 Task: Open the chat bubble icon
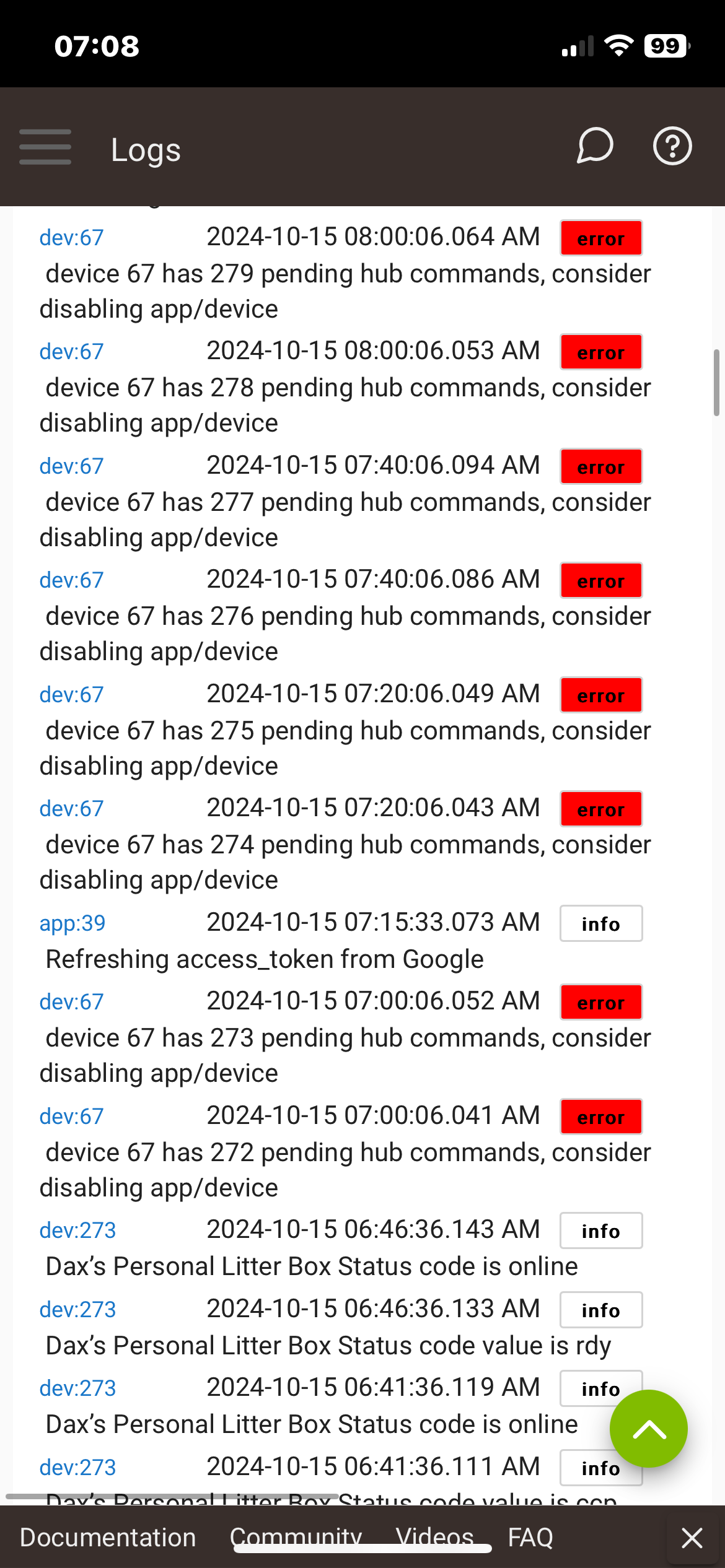pos(595,146)
